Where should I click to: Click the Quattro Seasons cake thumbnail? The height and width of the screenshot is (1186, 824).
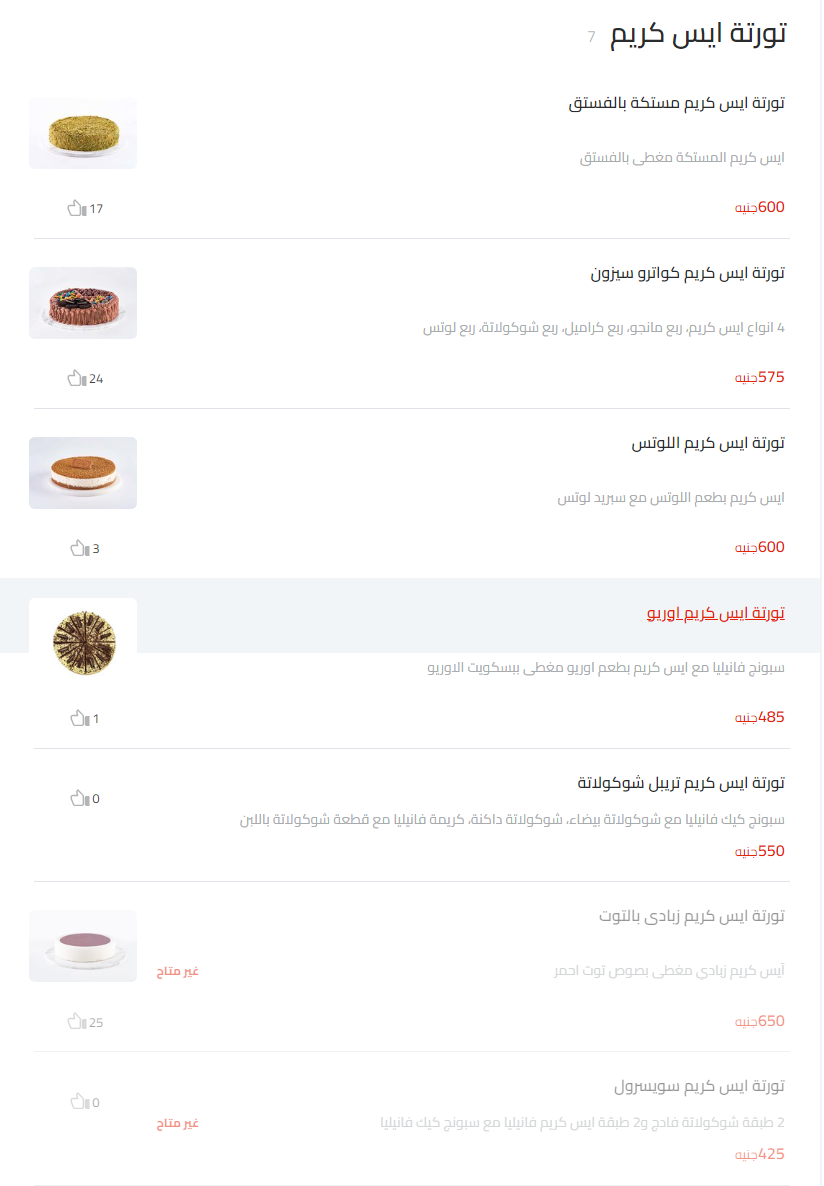(x=83, y=303)
